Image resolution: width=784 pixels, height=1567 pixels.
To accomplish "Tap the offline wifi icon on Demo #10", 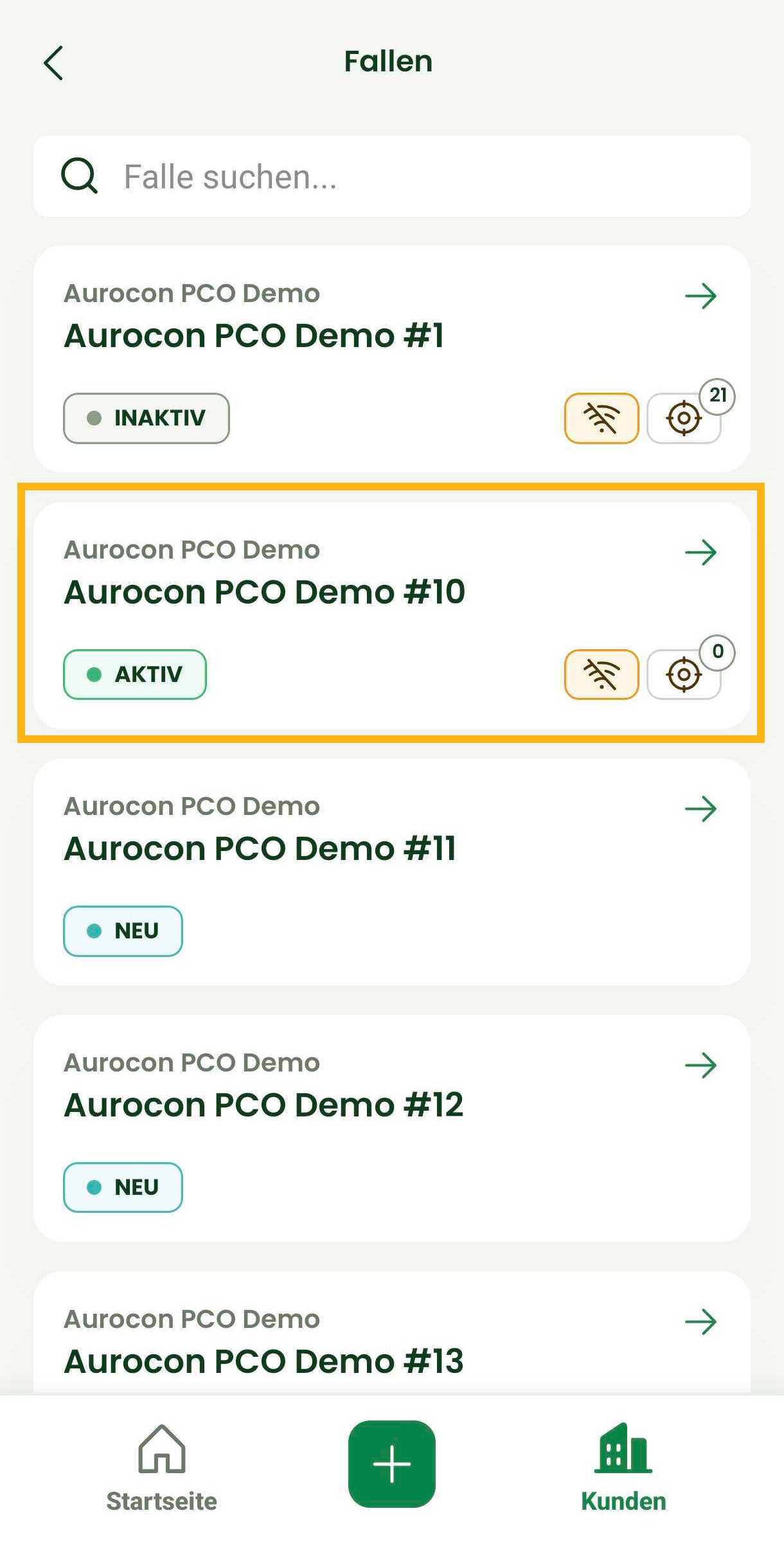I will pos(601,674).
